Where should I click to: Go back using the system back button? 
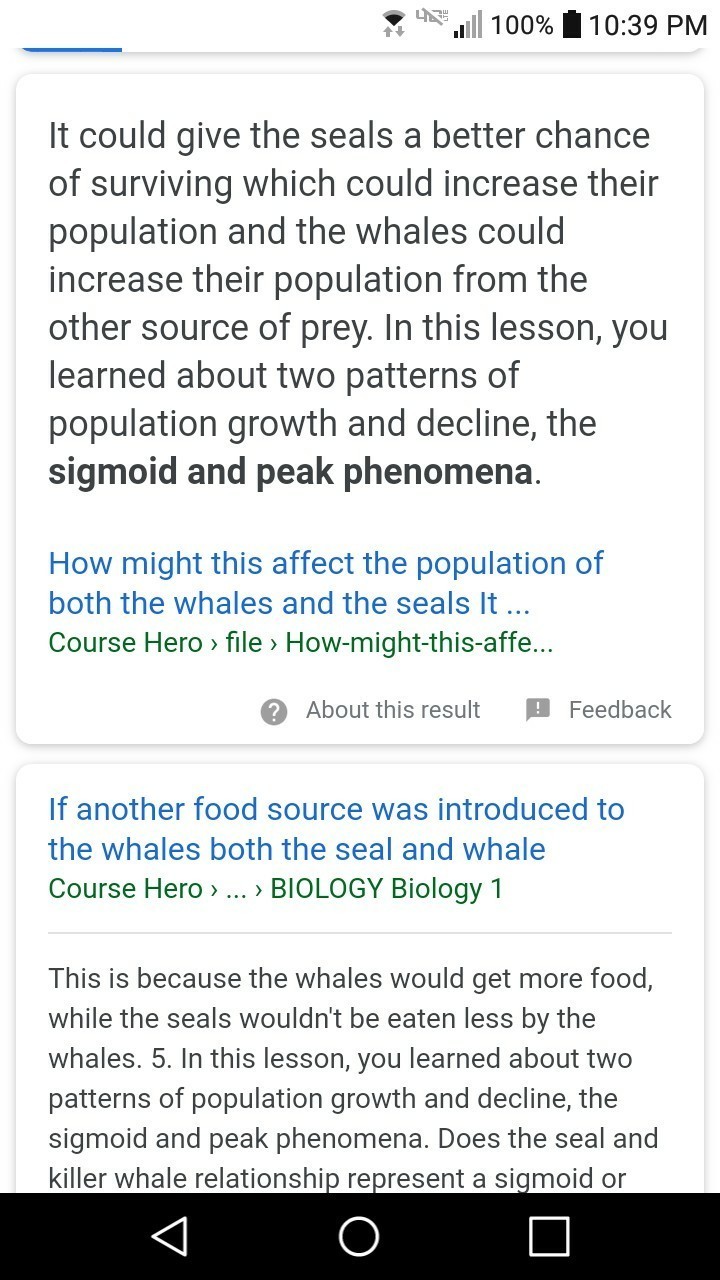[169, 1236]
